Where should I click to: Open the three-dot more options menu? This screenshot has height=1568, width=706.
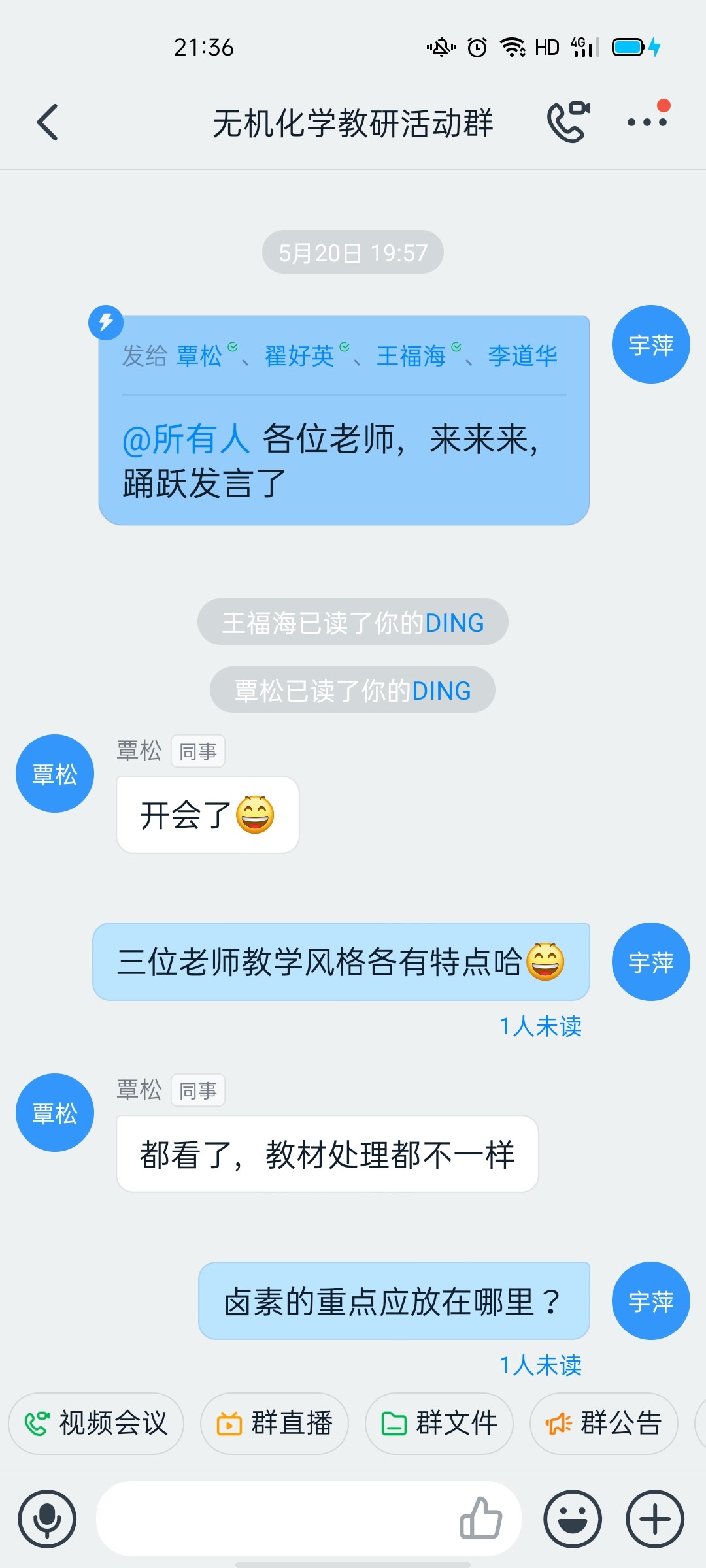click(x=647, y=122)
